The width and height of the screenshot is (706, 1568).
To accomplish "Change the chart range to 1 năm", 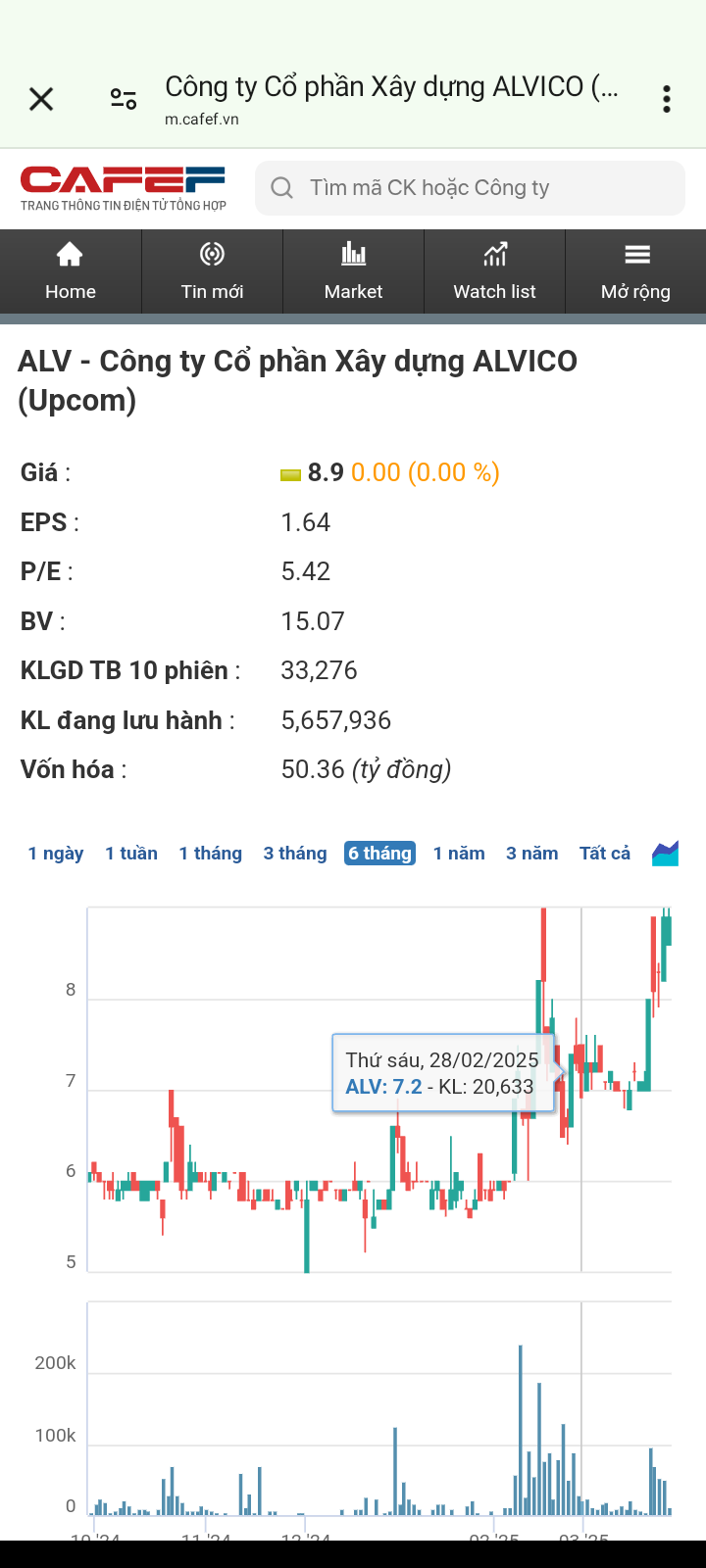I will click(x=459, y=854).
